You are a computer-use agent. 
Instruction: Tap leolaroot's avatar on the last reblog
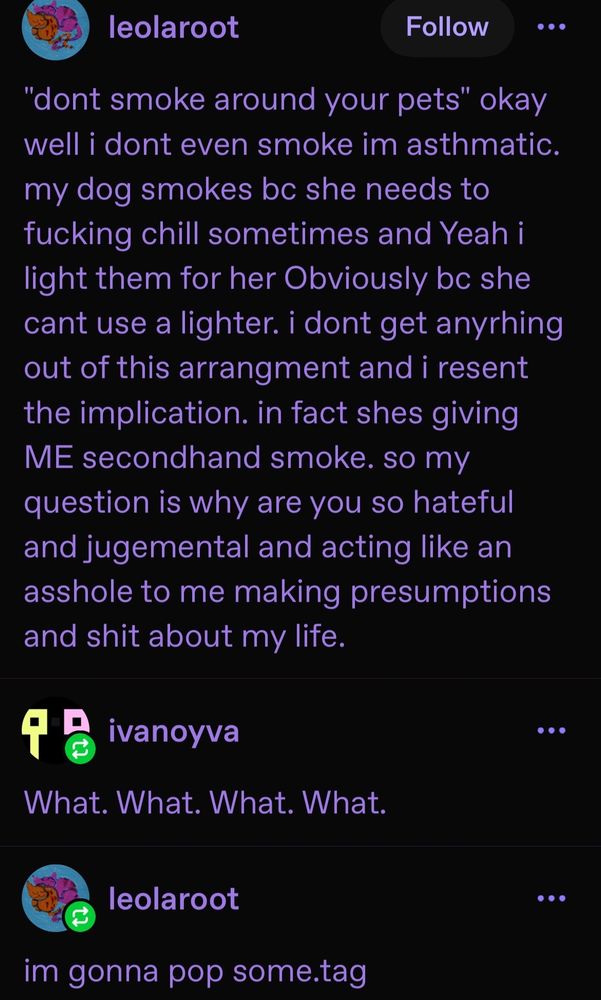(x=56, y=899)
